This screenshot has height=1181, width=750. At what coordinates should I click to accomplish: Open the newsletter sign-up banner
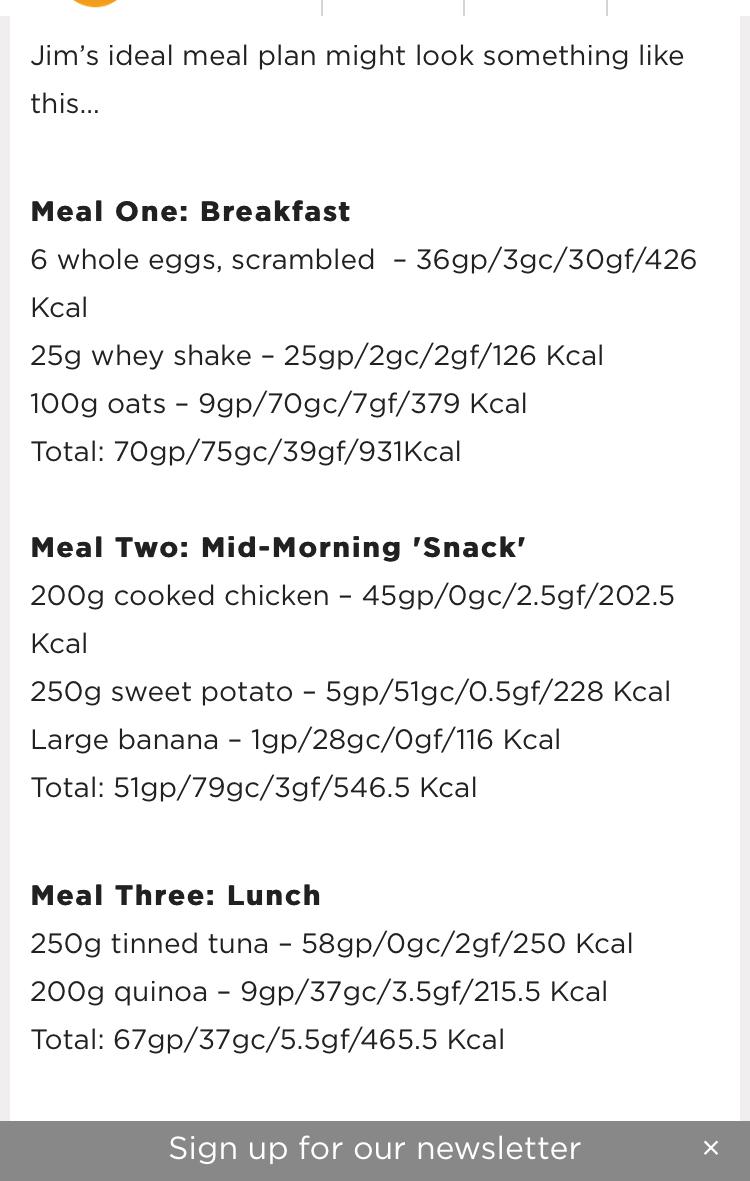[x=374, y=1148]
